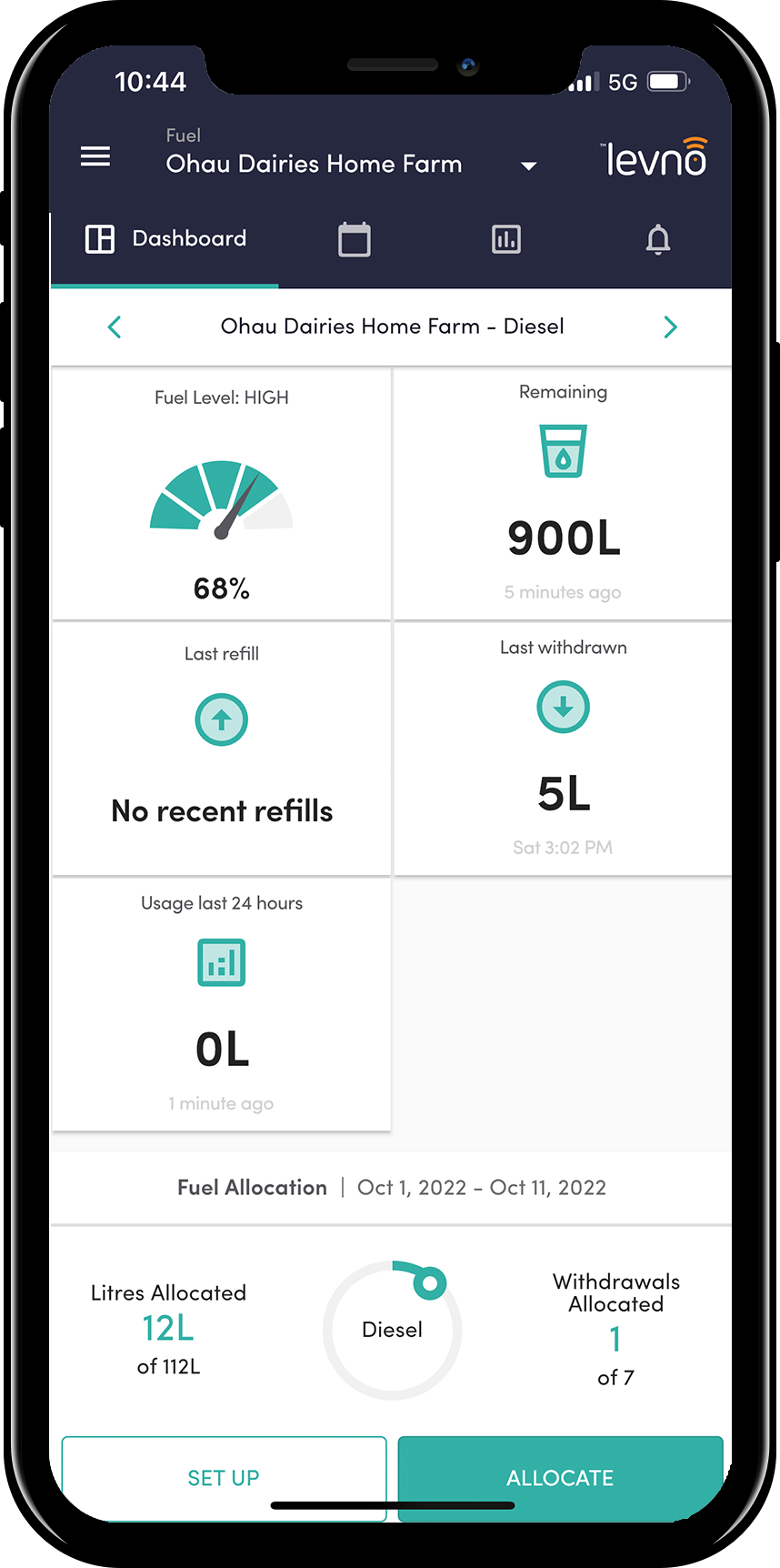Open the reports/statistics chart icon
Viewport: 780px width, 1568px height.
click(x=505, y=239)
